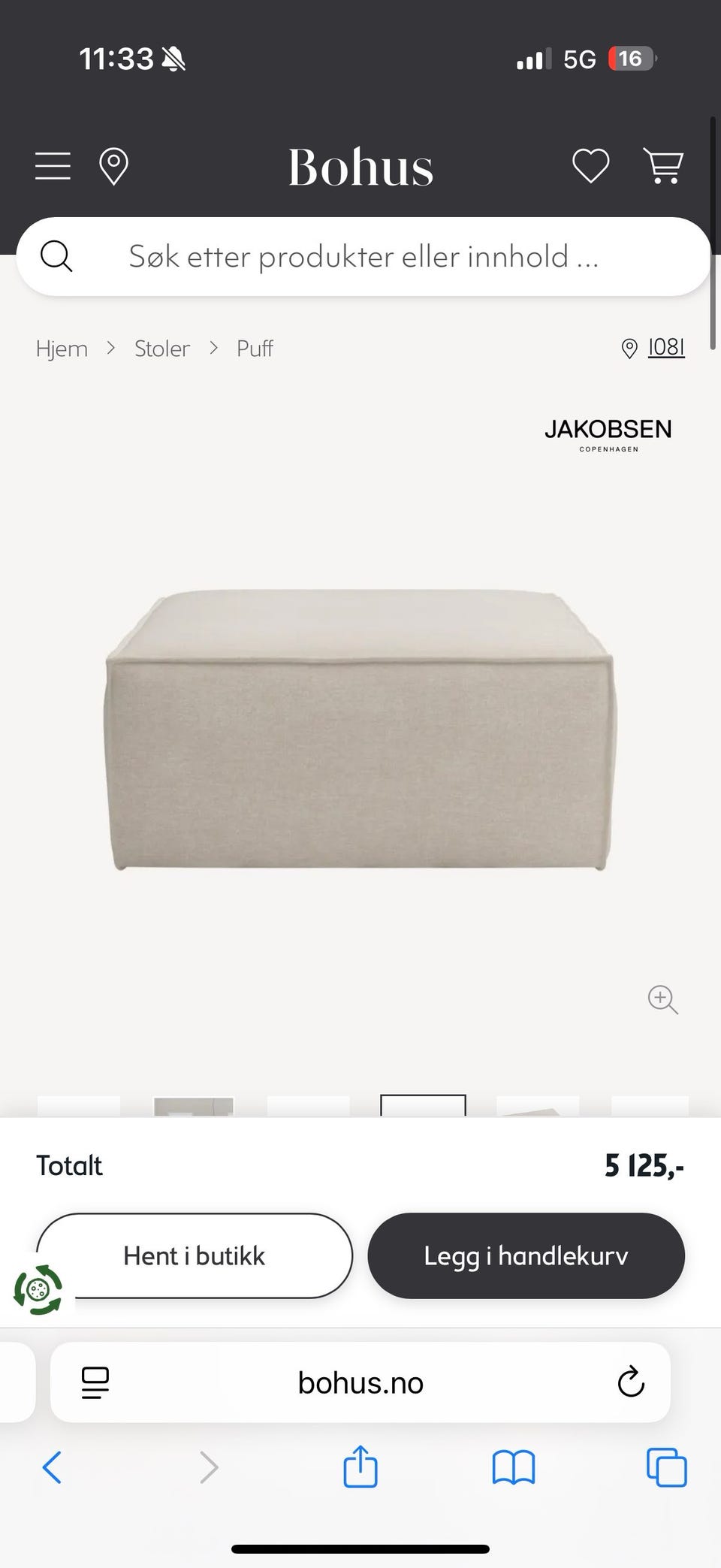Image resolution: width=721 pixels, height=1568 pixels.
Task: Open the hamburger menu
Action: point(53,166)
